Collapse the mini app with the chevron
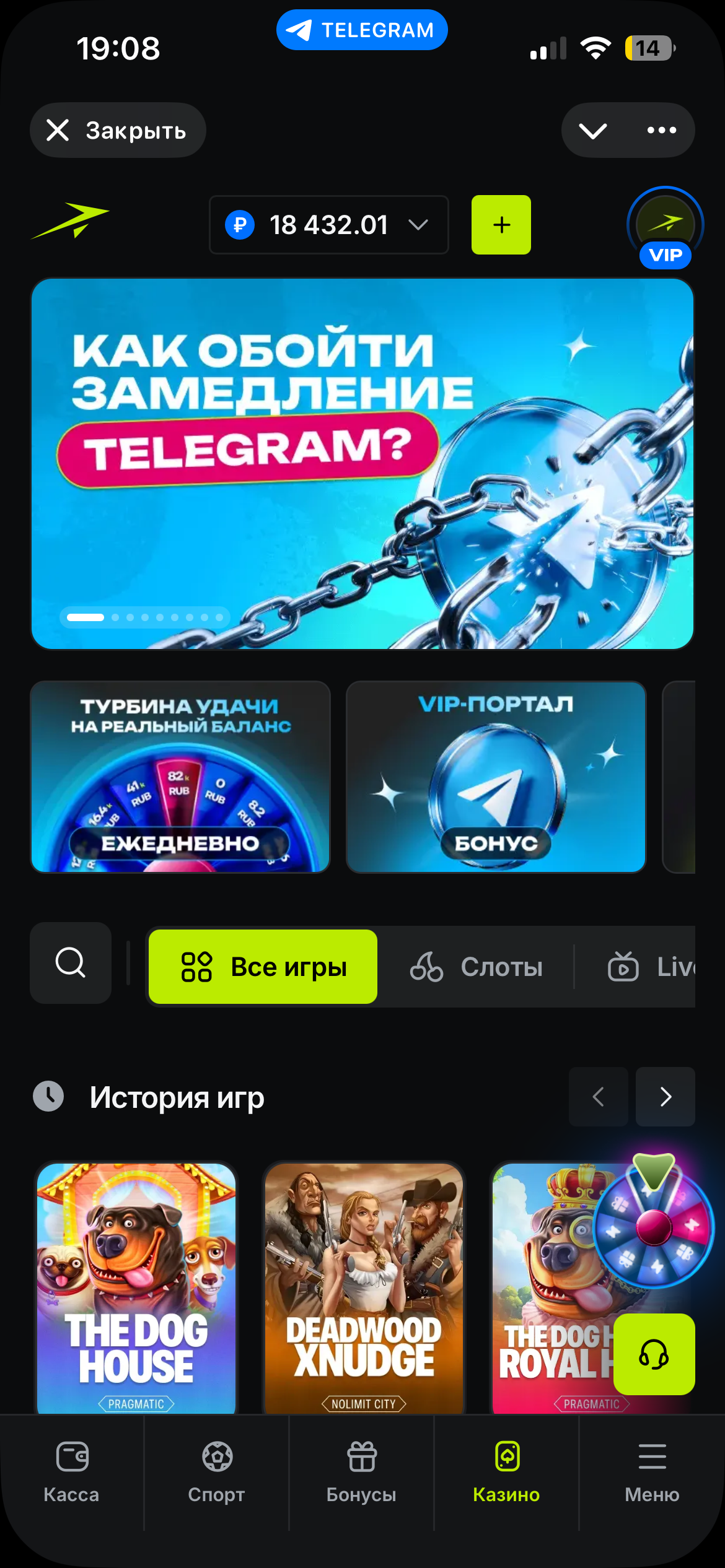 coord(592,130)
